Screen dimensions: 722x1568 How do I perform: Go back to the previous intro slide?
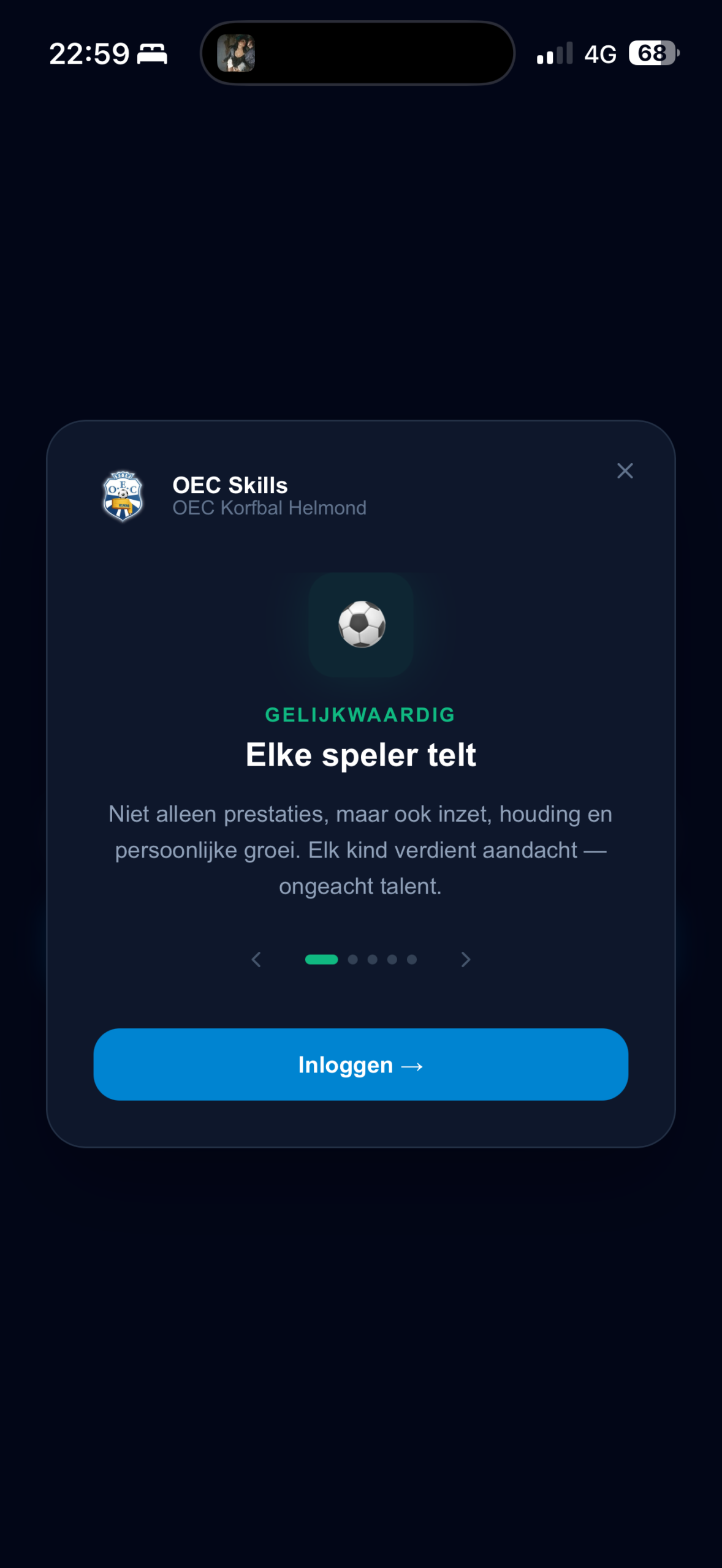pyautogui.click(x=256, y=959)
